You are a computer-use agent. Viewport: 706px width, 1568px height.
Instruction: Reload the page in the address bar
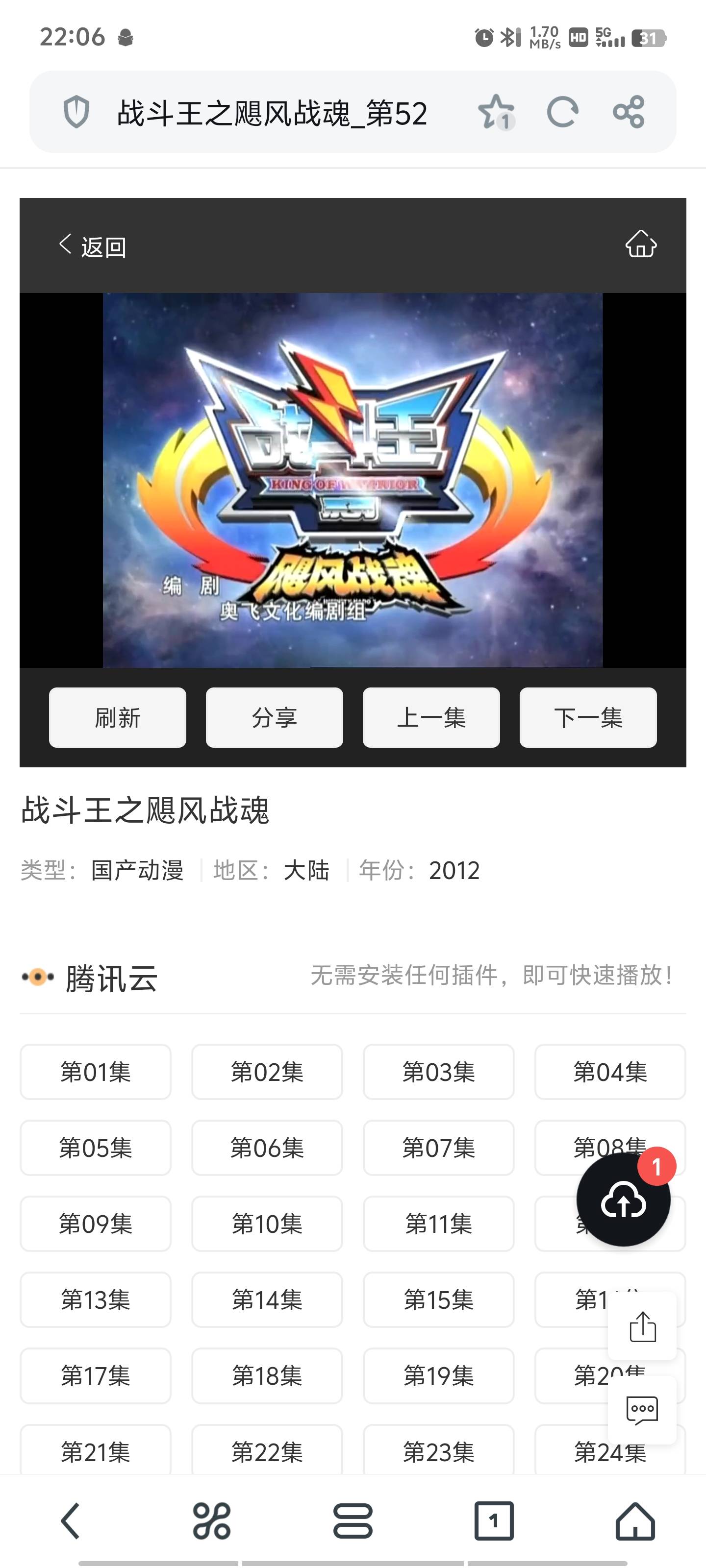click(562, 112)
